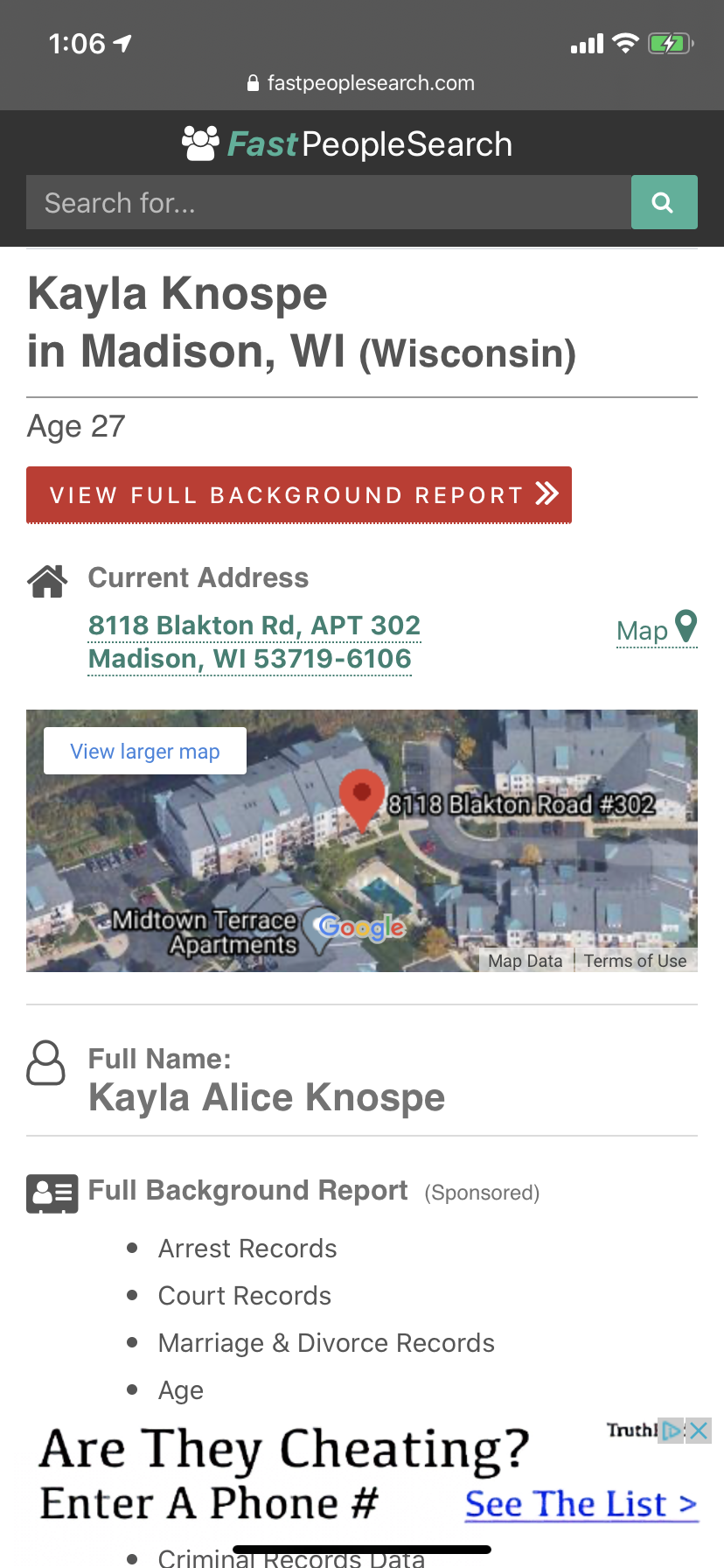Select View larger map

pyautogui.click(x=145, y=751)
